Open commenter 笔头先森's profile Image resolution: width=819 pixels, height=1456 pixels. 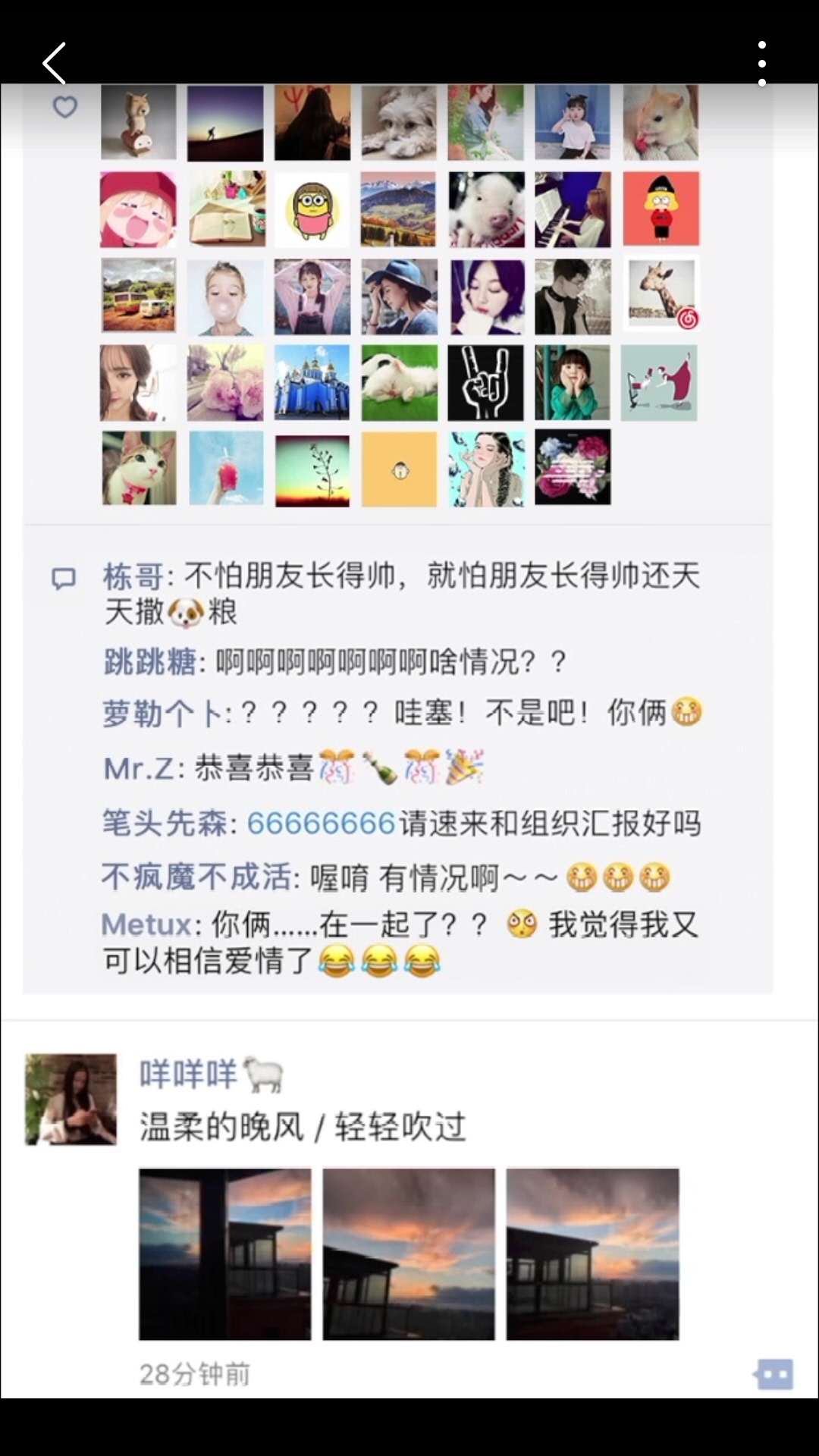[165, 824]
